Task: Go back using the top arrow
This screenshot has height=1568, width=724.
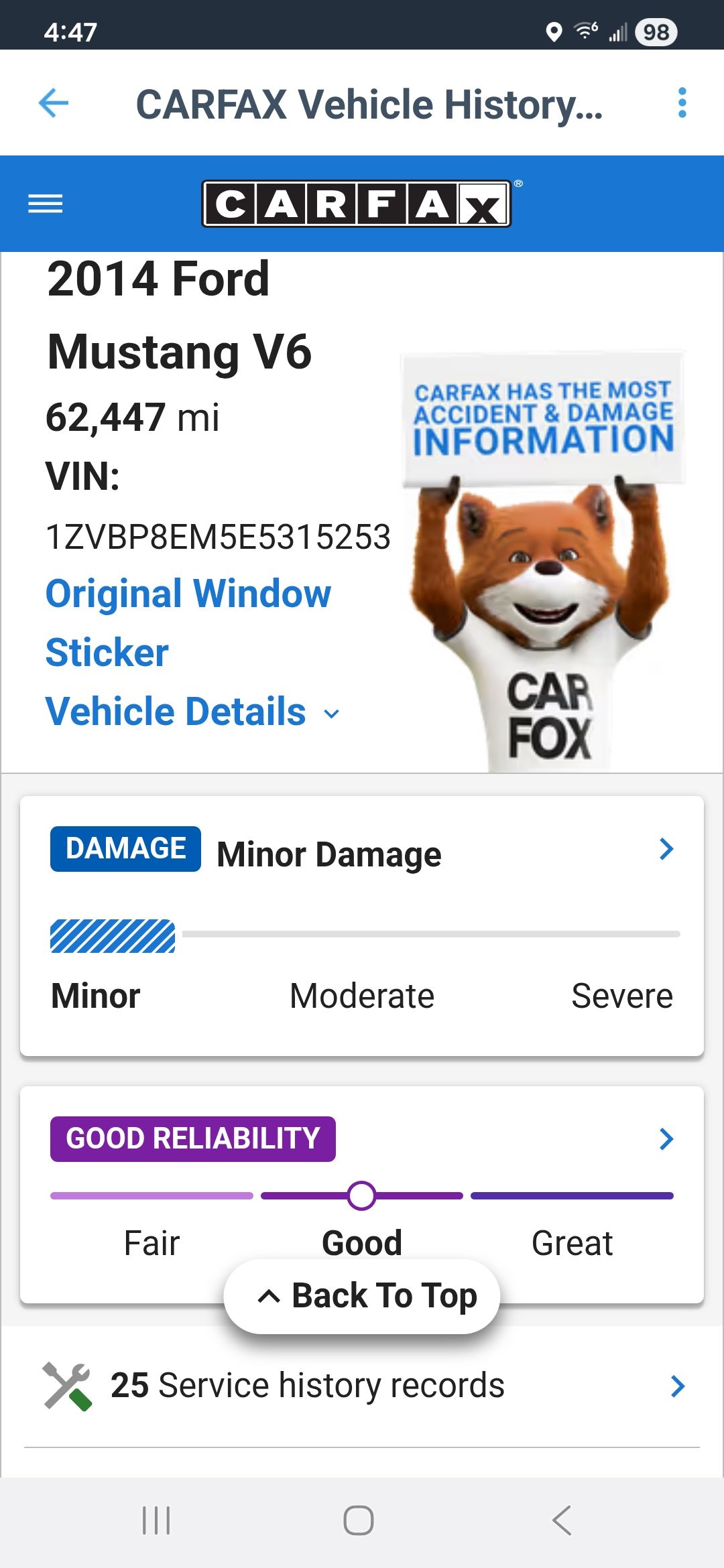Action: point(54,103)
